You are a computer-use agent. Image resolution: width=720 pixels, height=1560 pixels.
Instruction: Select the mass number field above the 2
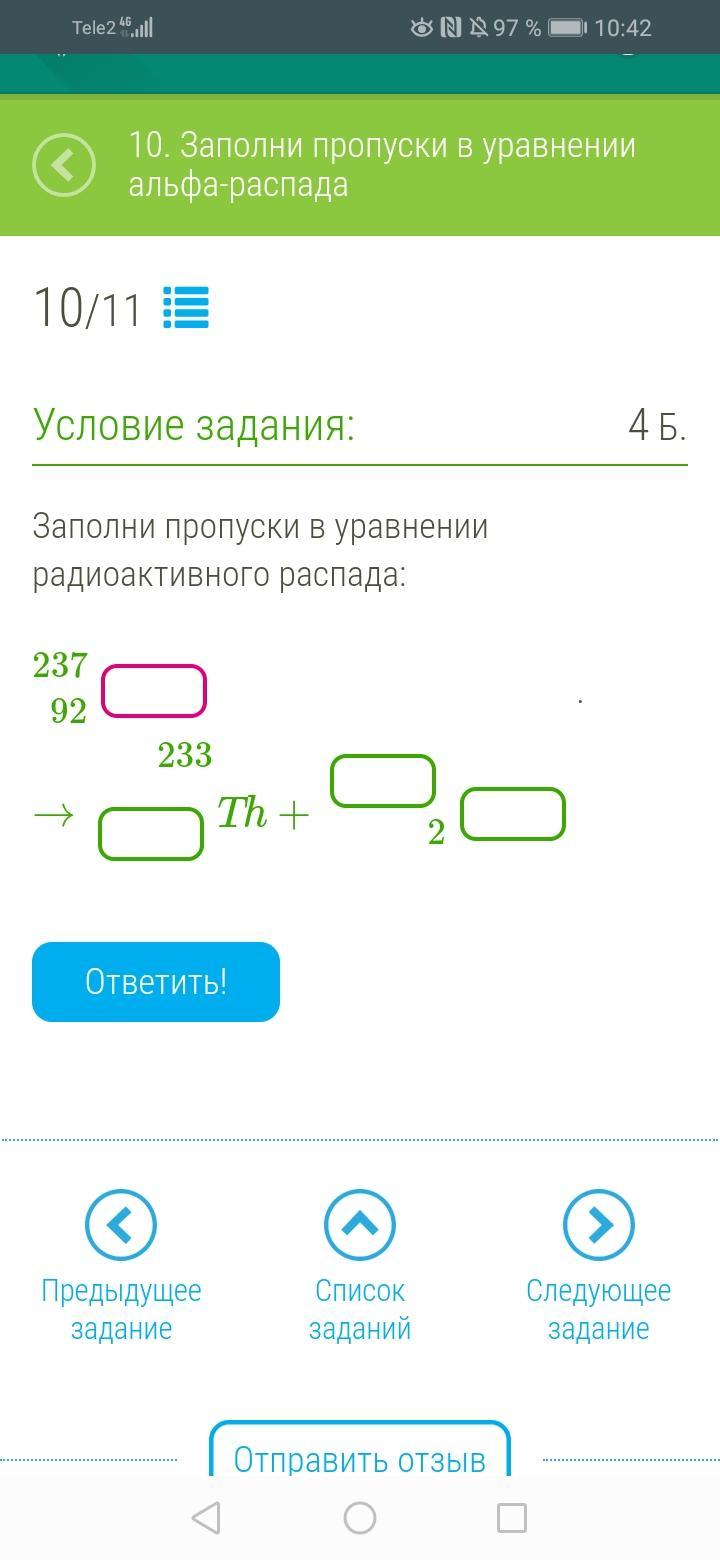[x=383, y=781]
